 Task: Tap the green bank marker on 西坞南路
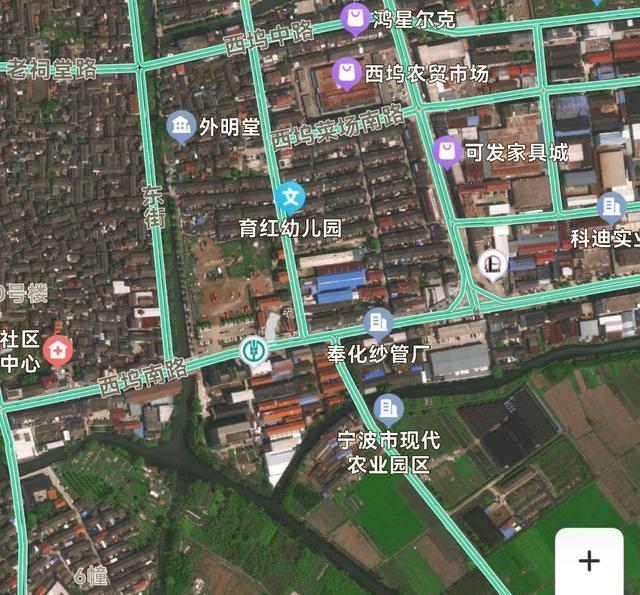(252, 351)
